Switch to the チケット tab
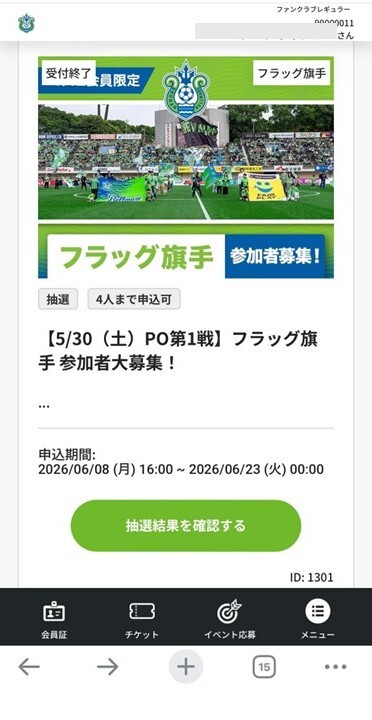Screen dimensions: 372x720 click(141, 619)
